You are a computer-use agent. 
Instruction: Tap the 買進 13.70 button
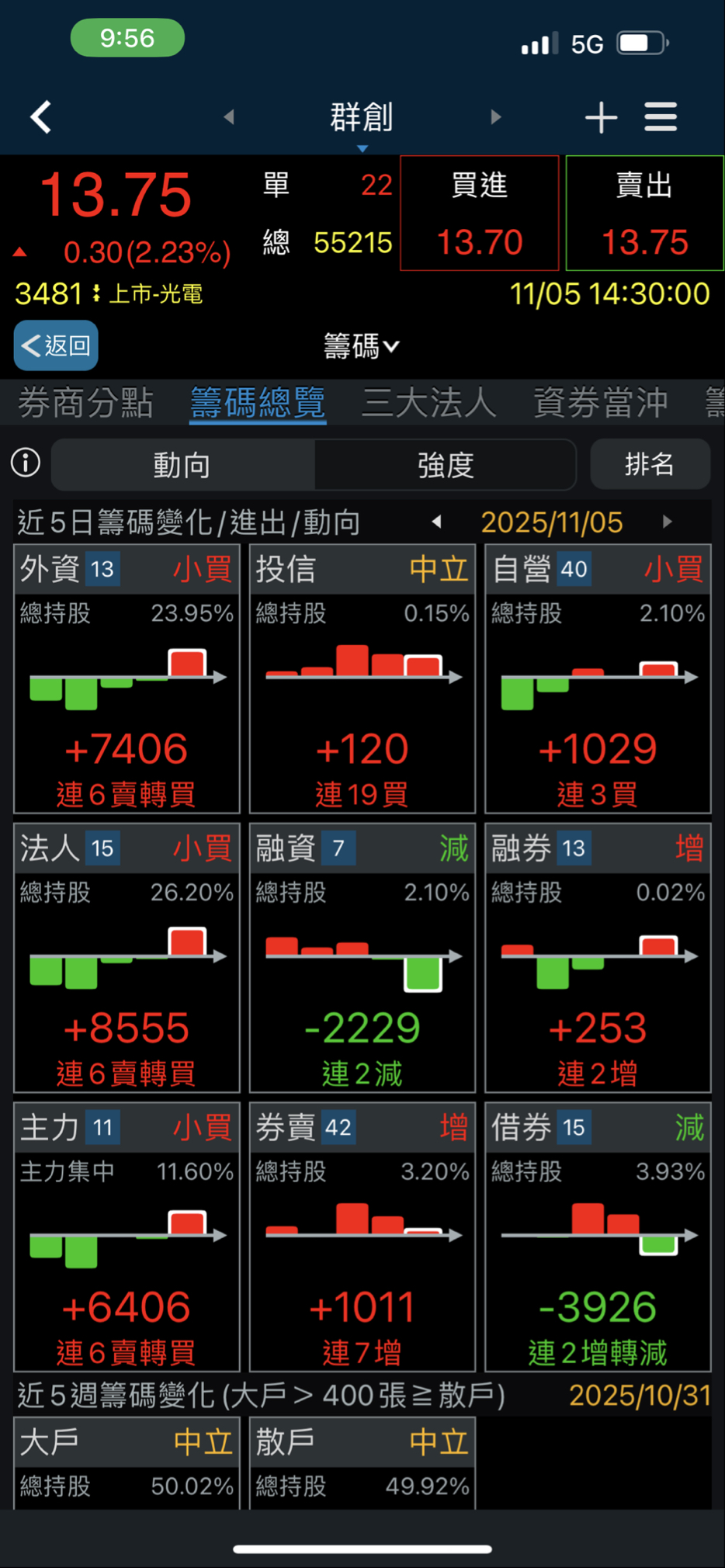click(480, 213)
